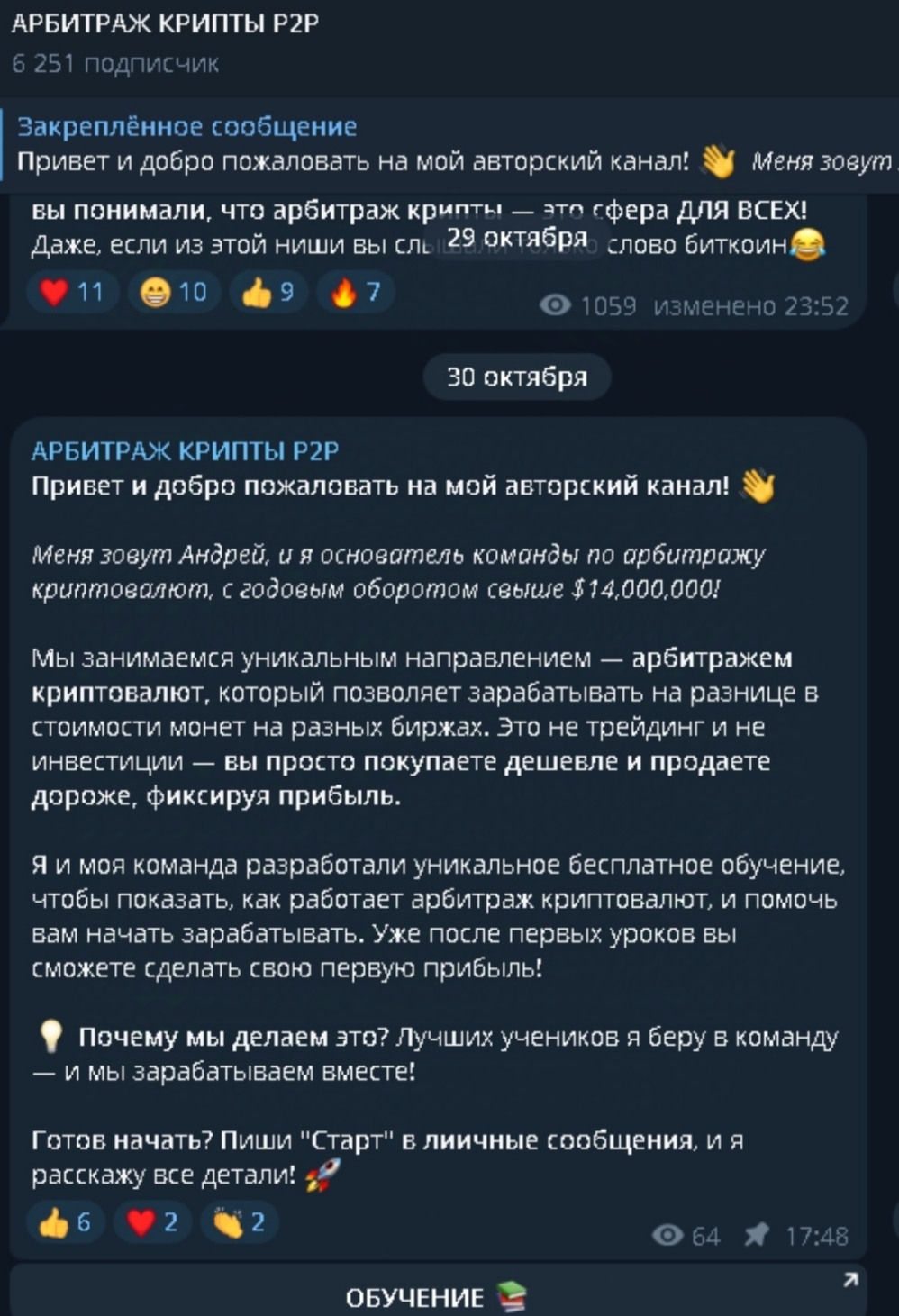The width and height of the screenshot is (899, 1316).
Task: Tap the fire reaction showing 7
Action: [354, 292]
